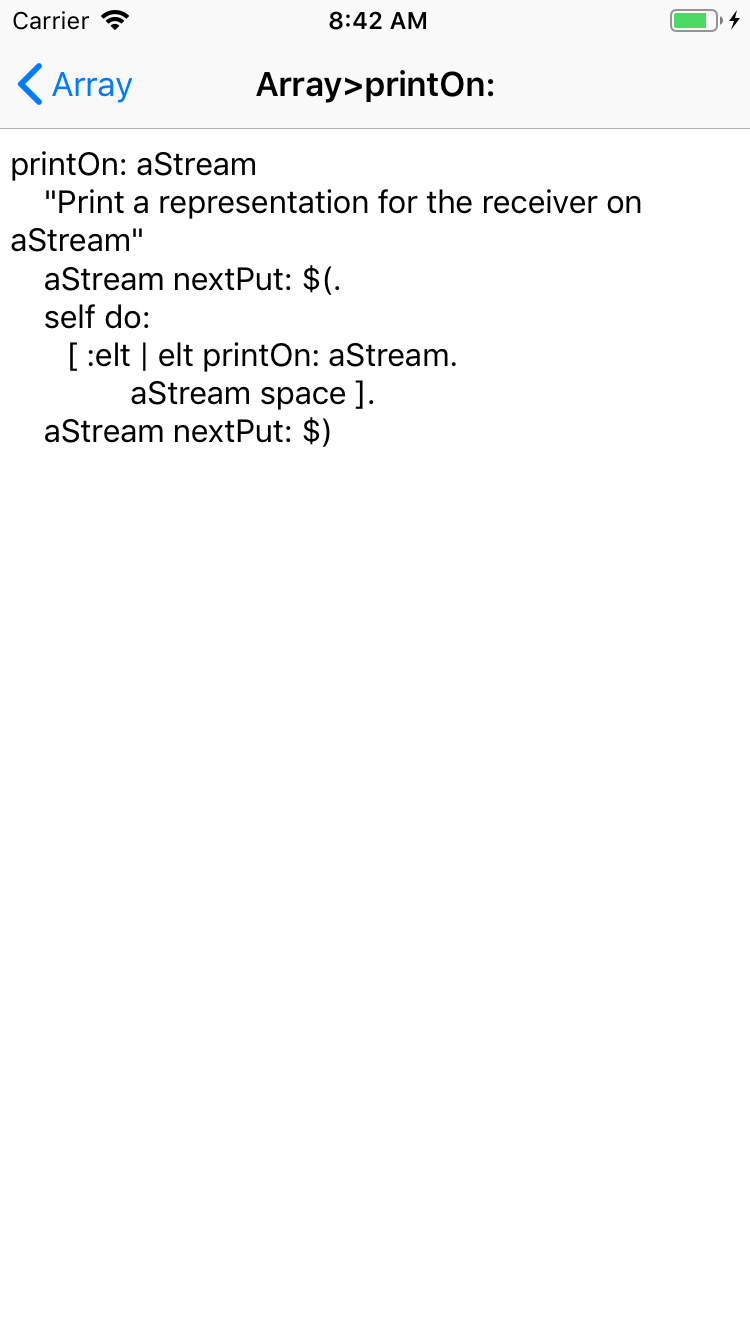The height and width of the screenshot is (1334, 750).
Task: Go back to the Array screen
Action: [75, 85]
